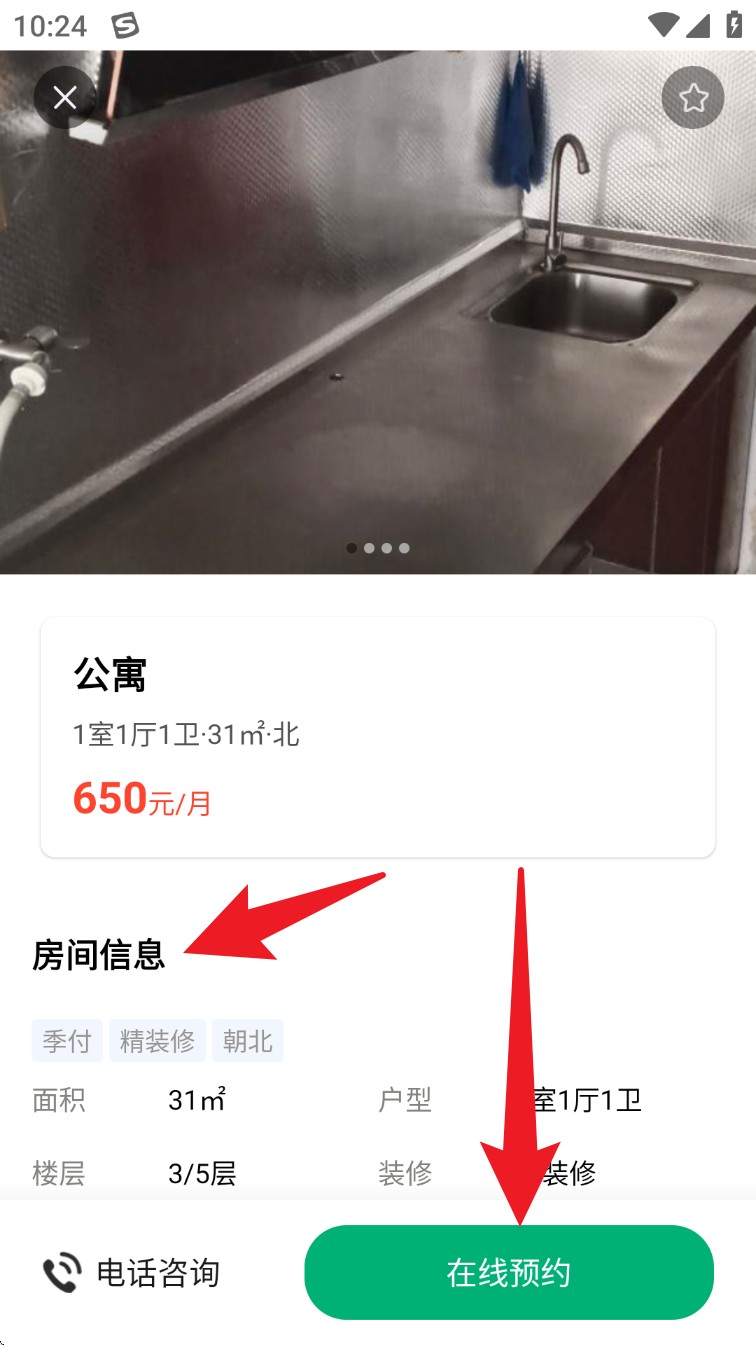The height and width of the screenshot is (1345, 756).
Task: Tap the green 在线预约 button
Action: click(x=508, y=1273)
